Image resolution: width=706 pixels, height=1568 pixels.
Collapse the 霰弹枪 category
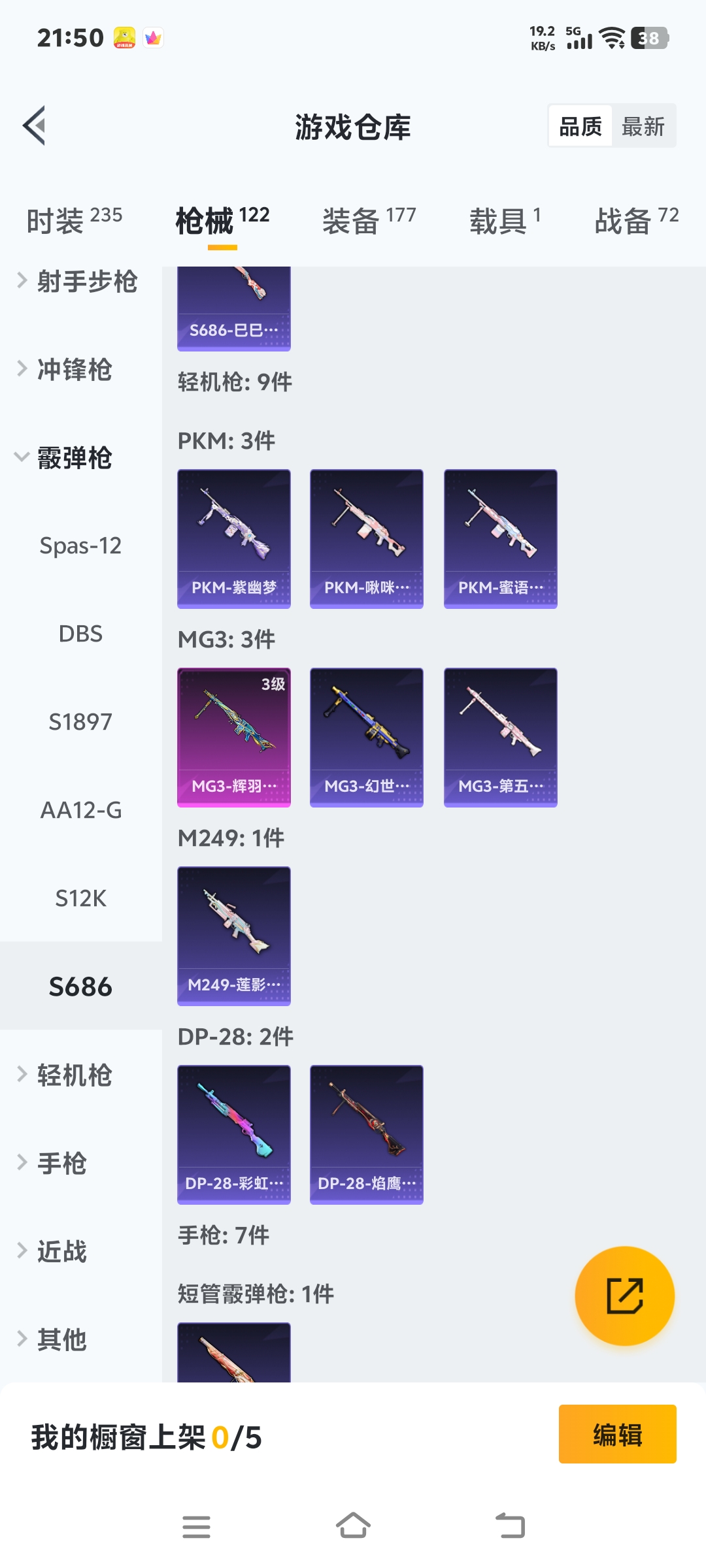point(65,458)
